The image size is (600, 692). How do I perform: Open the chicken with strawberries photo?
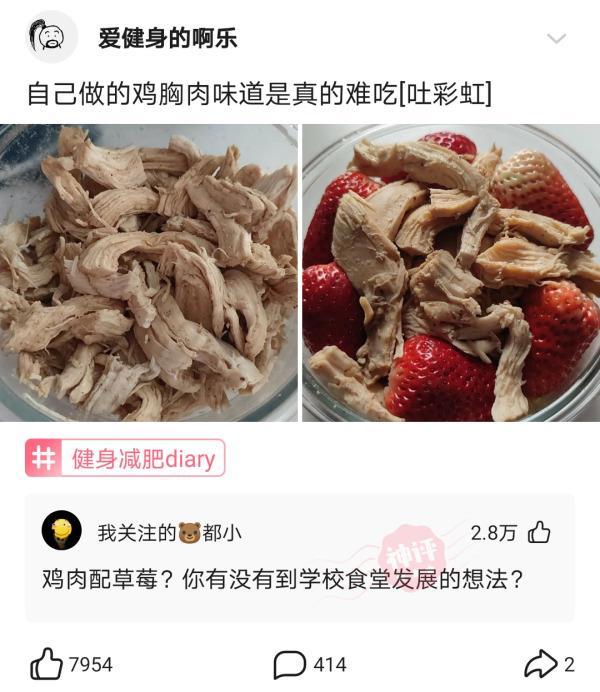click(451, 272)
